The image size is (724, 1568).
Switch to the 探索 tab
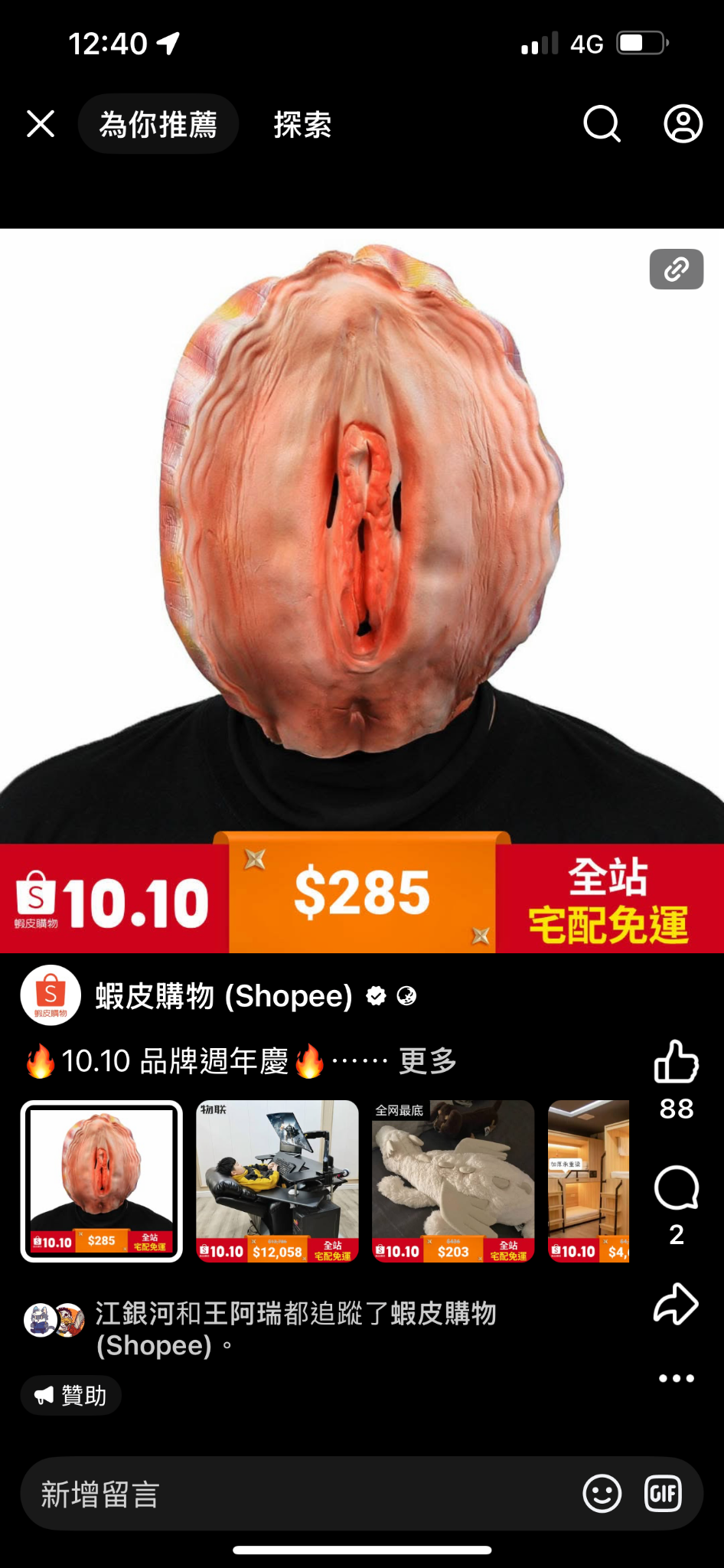coord(302,124)
